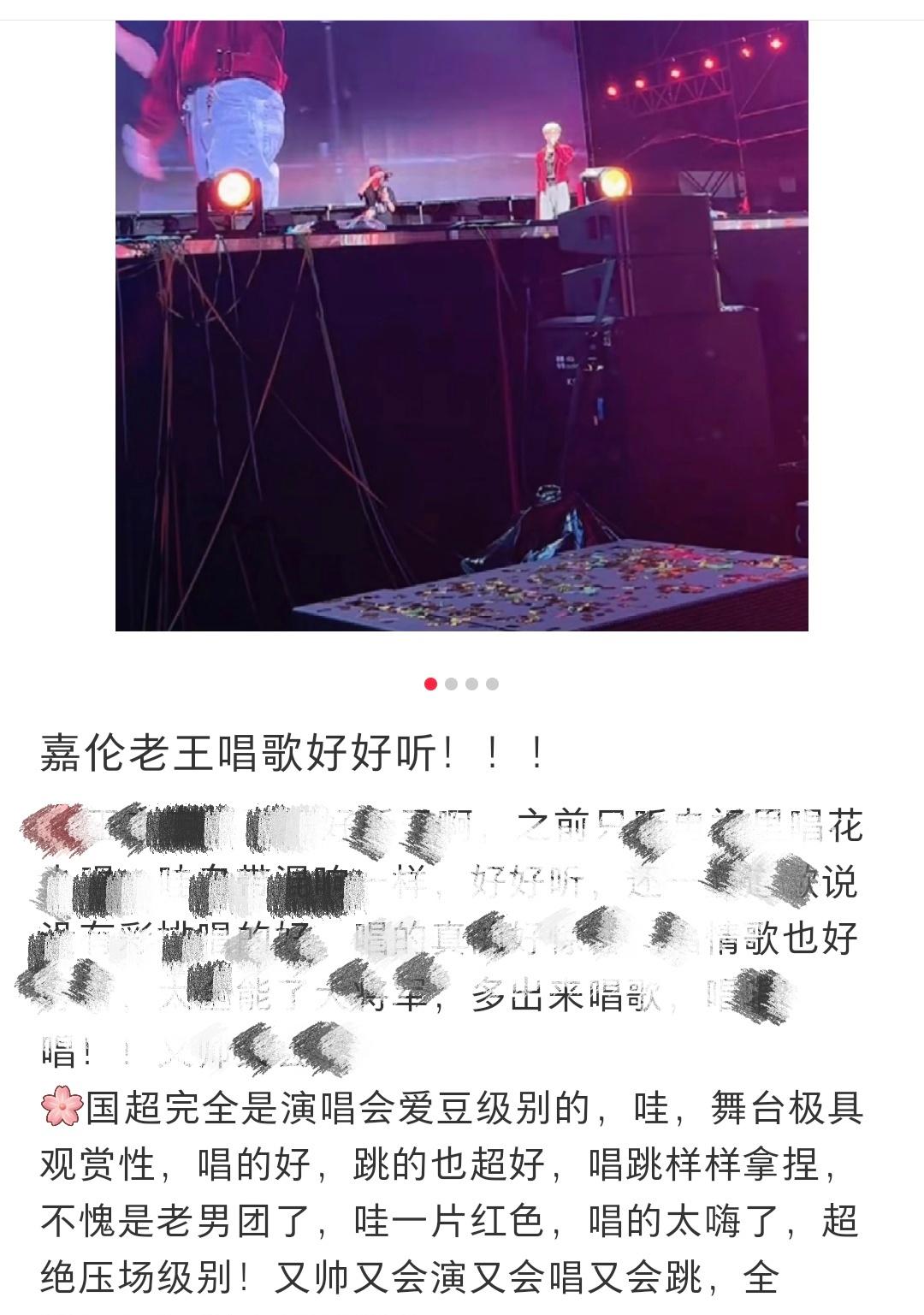924x1315 pixels.
Task: Open the concert stage photo
Action: 462,325
